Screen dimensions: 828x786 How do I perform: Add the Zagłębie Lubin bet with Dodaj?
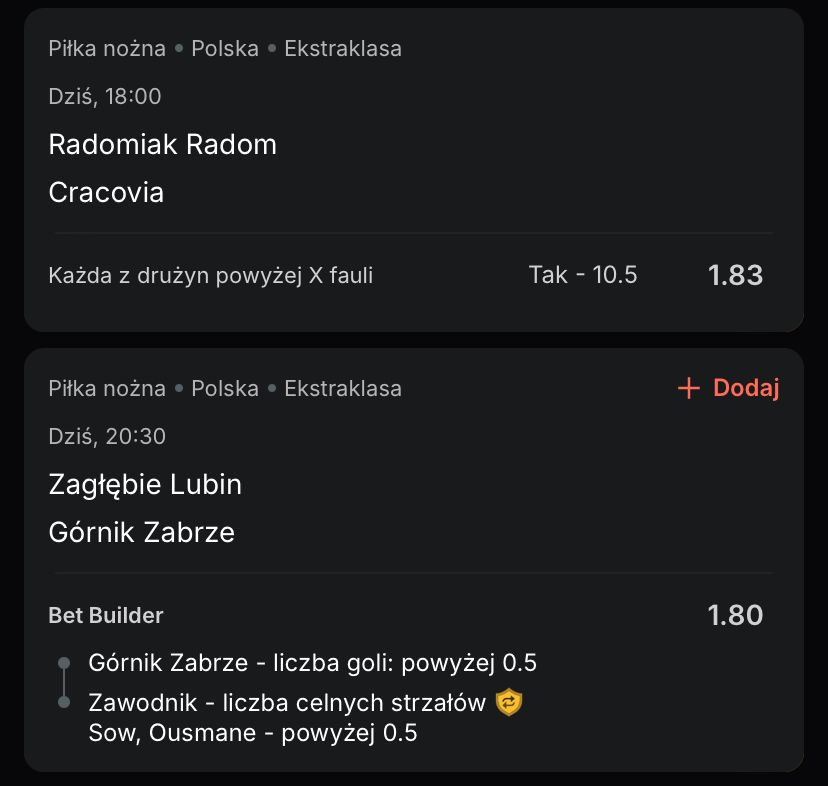pyautogui.click(x=728, y=388)
